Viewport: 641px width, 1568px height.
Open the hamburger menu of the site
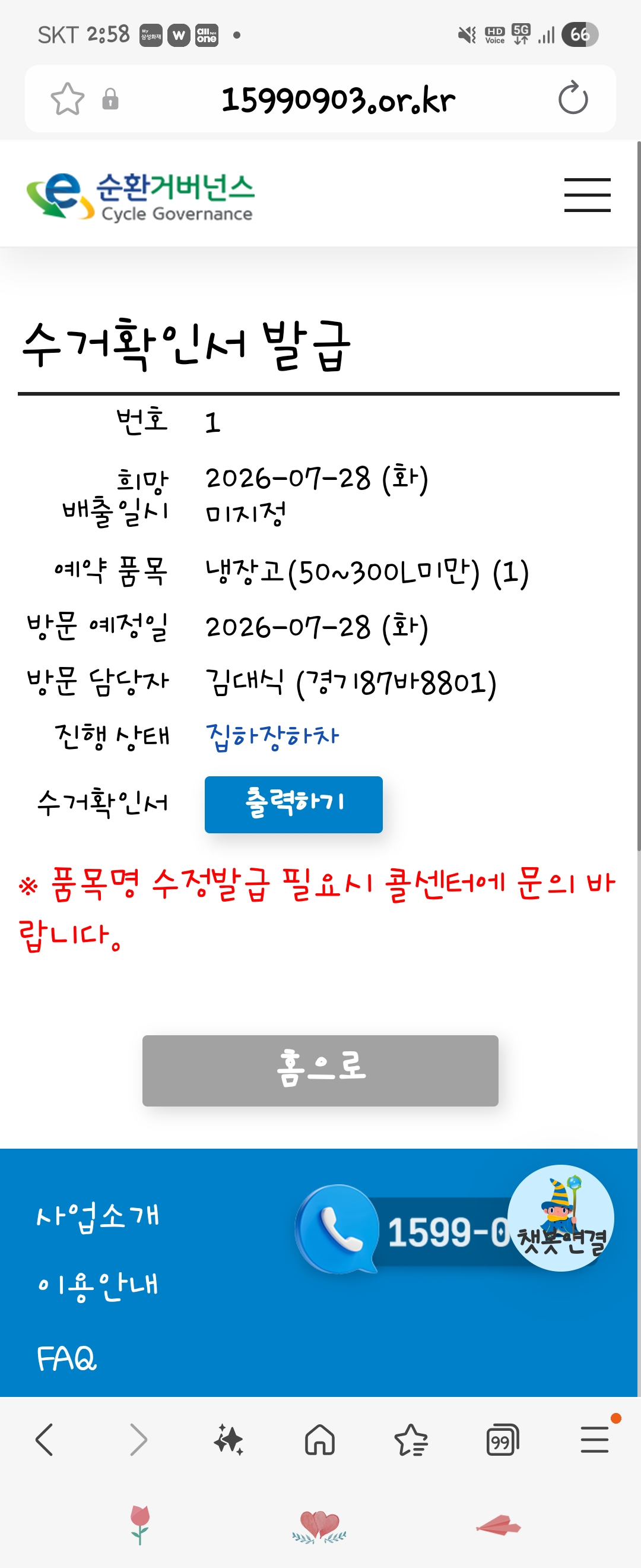[587, 195]
